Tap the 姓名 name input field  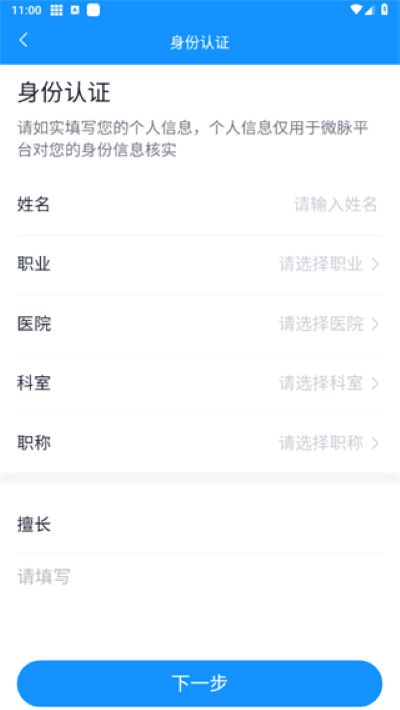200,205
